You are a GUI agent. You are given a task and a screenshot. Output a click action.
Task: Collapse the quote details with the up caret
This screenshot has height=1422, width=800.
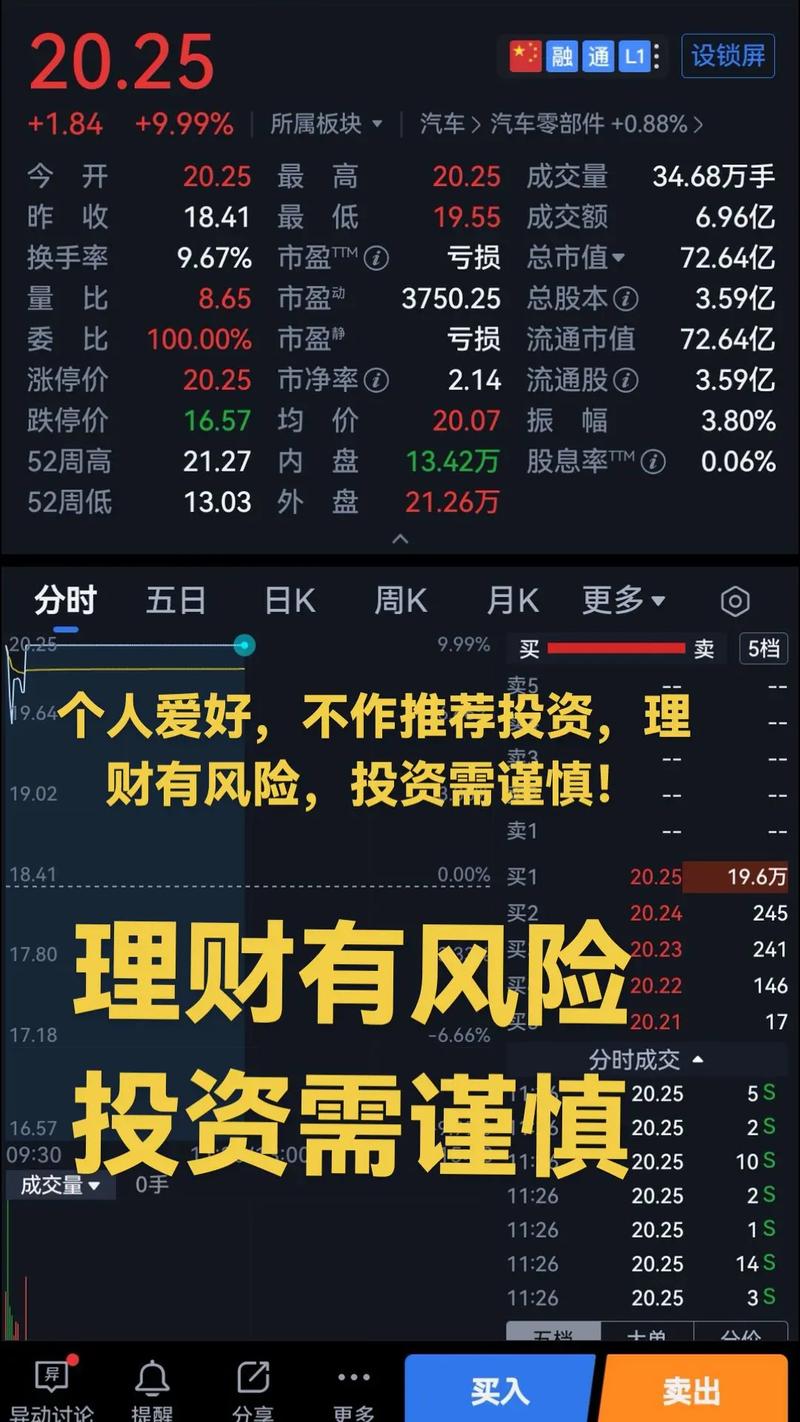[400, 539]
